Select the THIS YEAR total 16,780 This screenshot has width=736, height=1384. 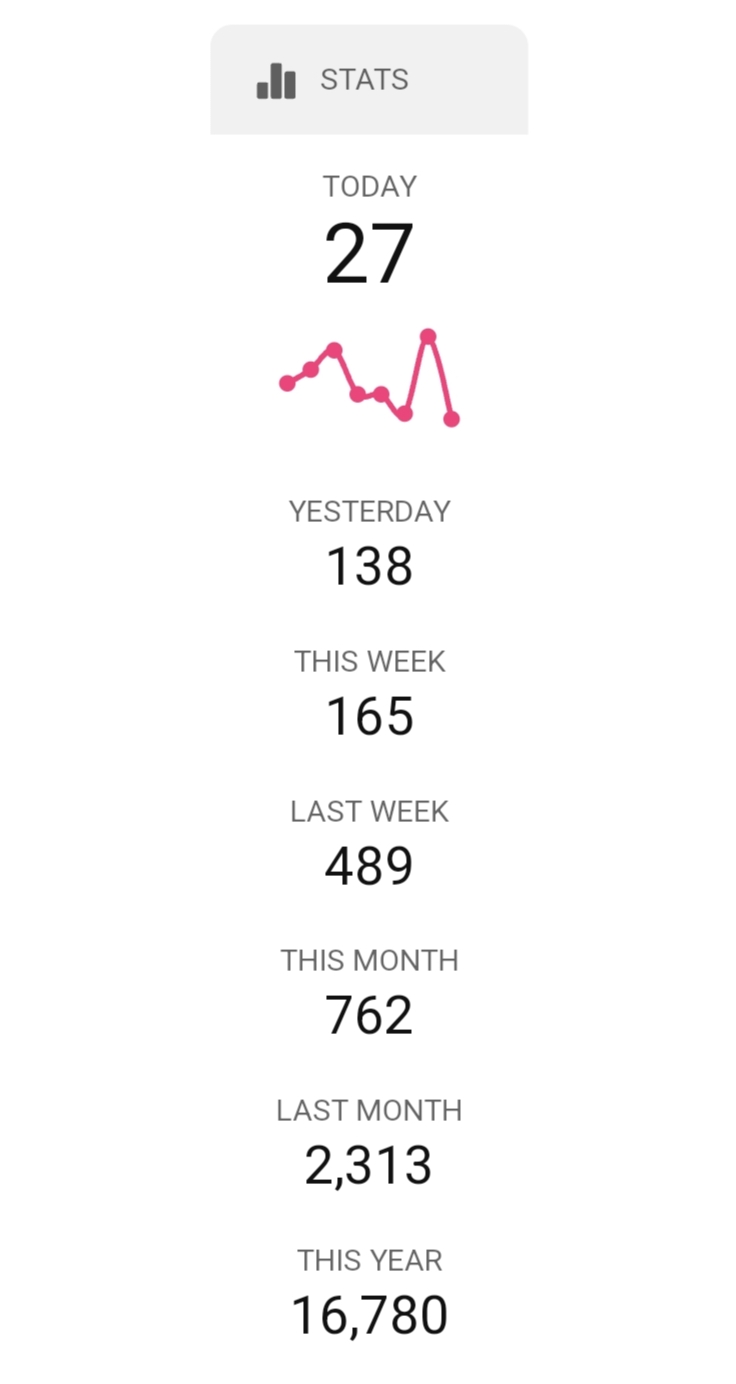point(370,1313)
